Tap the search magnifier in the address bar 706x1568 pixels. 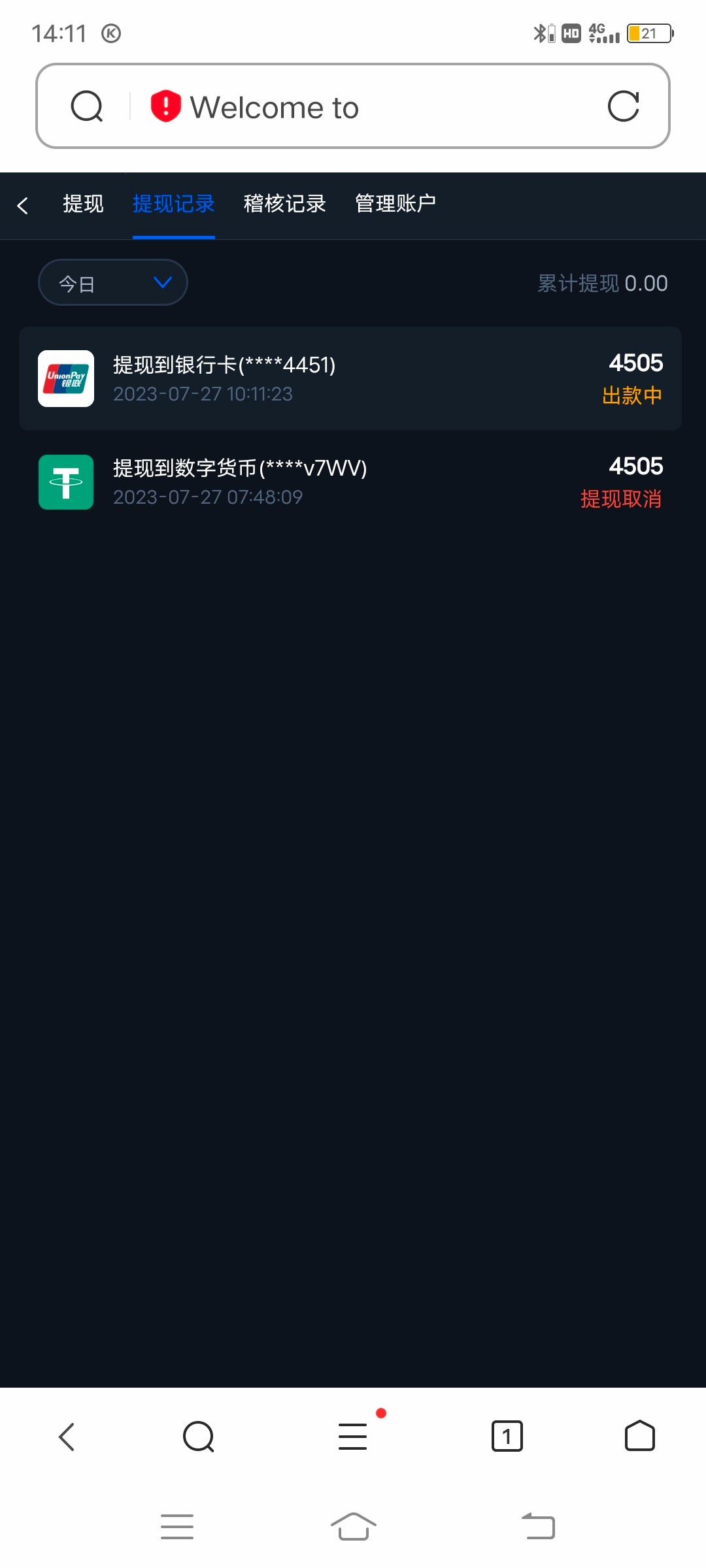(x=88, y=106)
